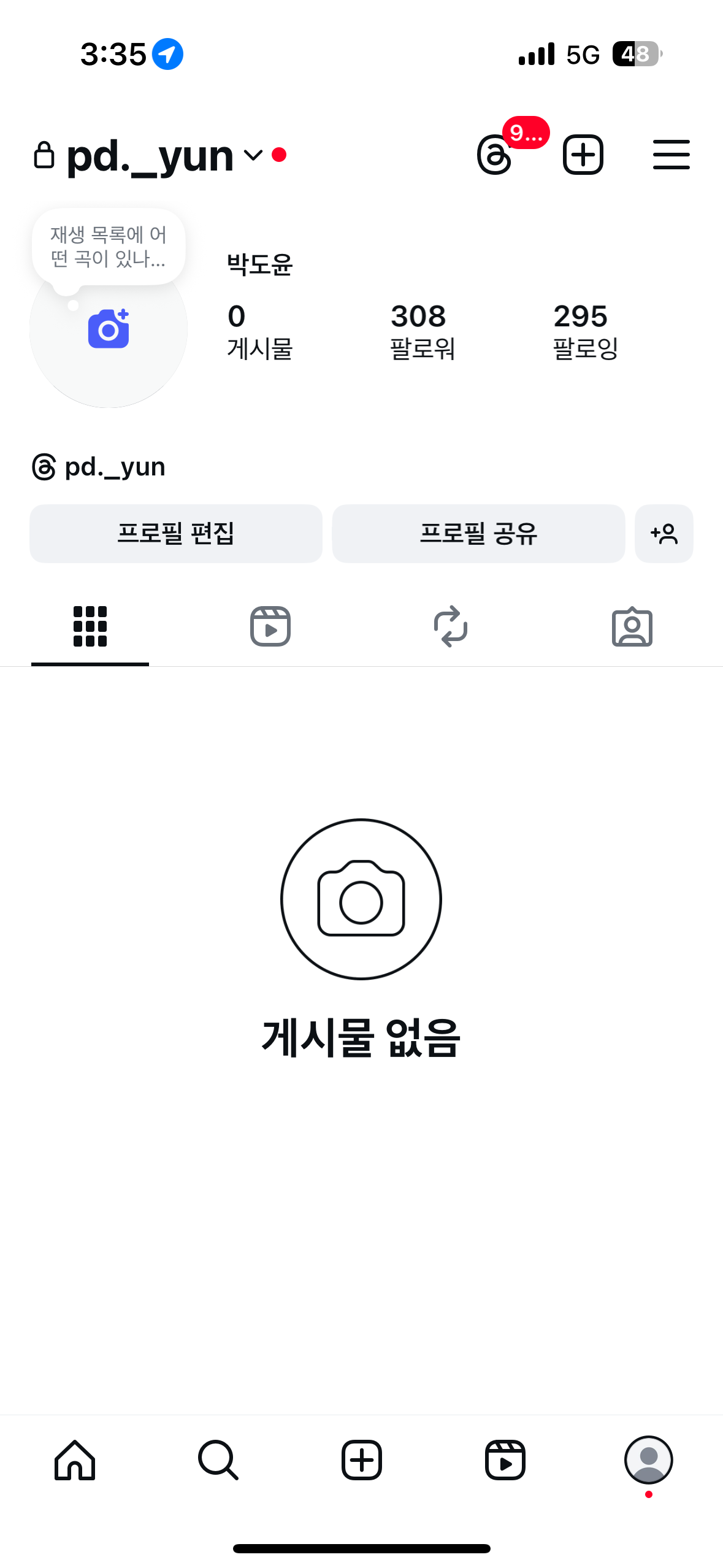Switch to the tagged photos tab
Image resolution: width=723 pixels, height=1568 pixels.
click(x=632, y=626)
